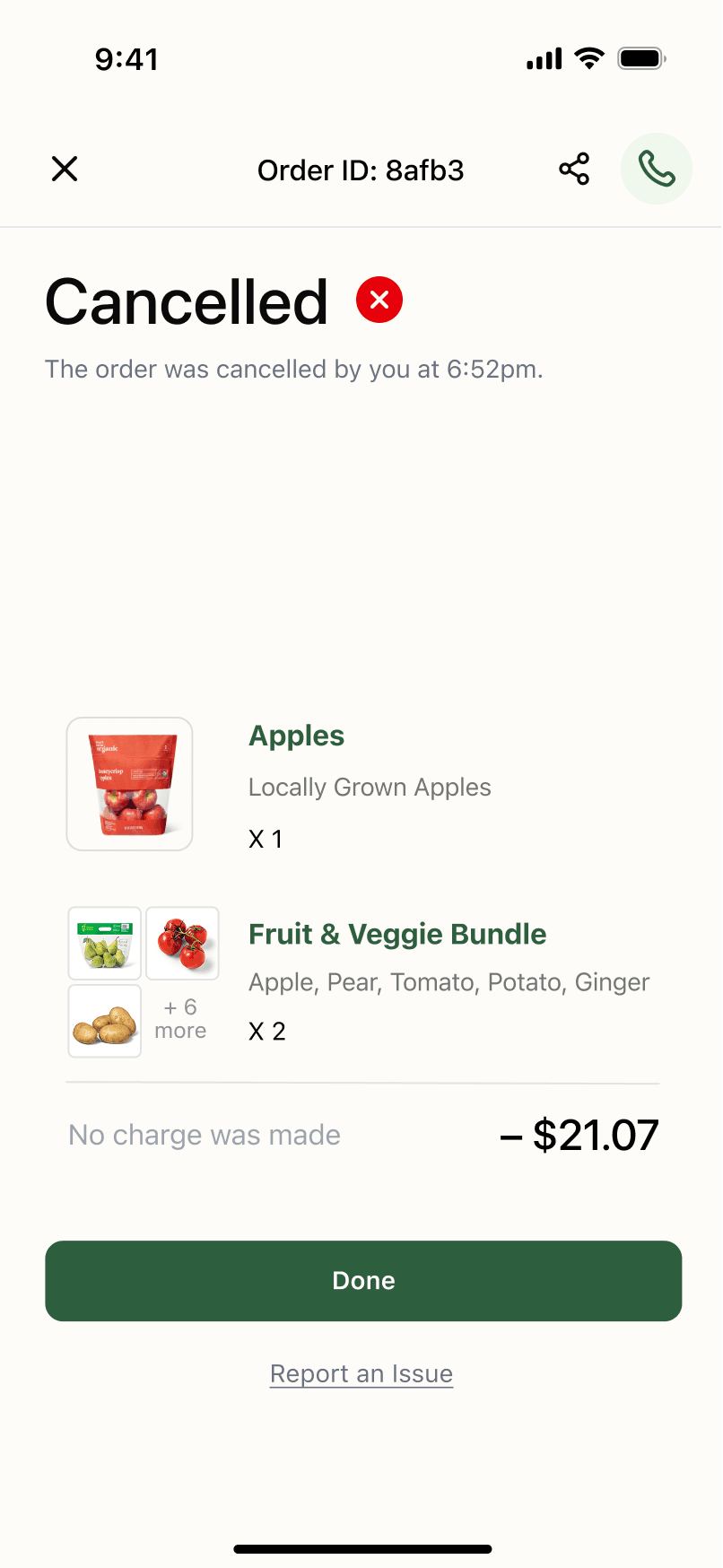Call support with the phone icon
This screenshot has width=723, height=1568.
[657, 169]
